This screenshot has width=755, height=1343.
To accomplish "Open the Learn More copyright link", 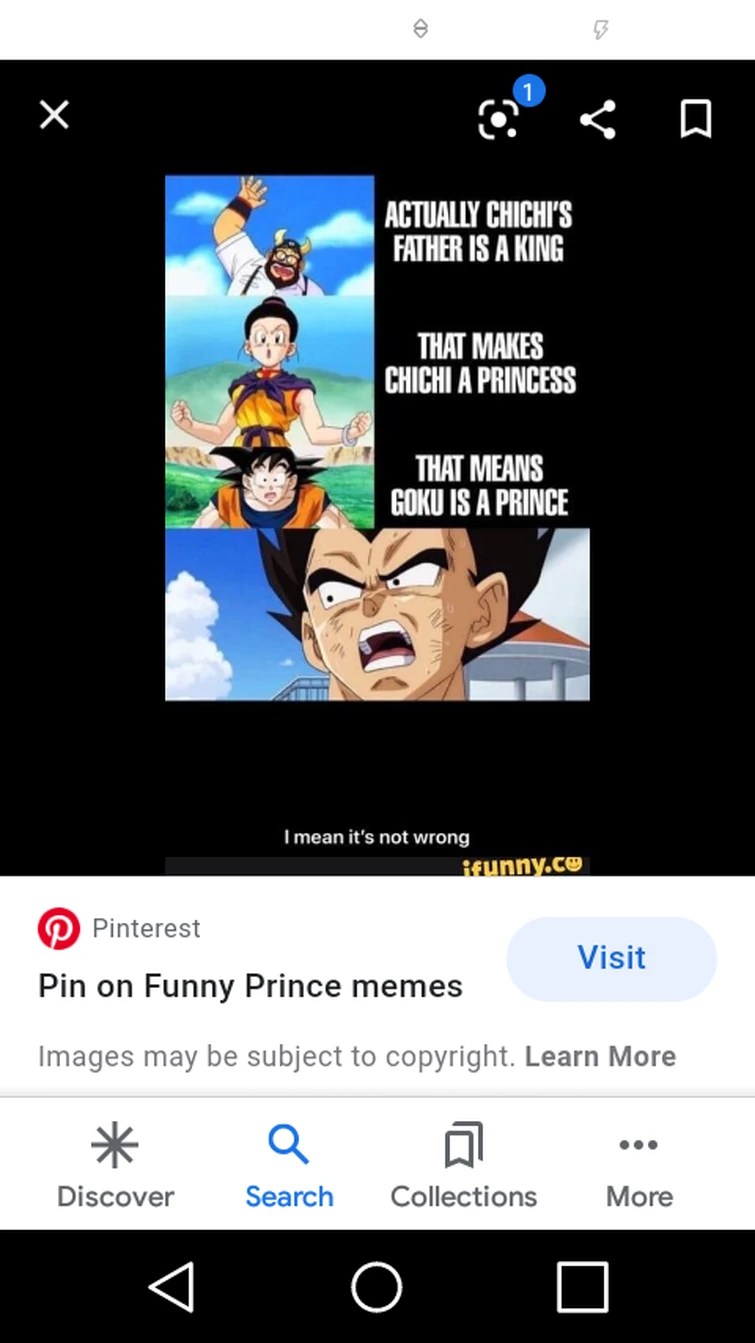I will [x=600, y=1056].
